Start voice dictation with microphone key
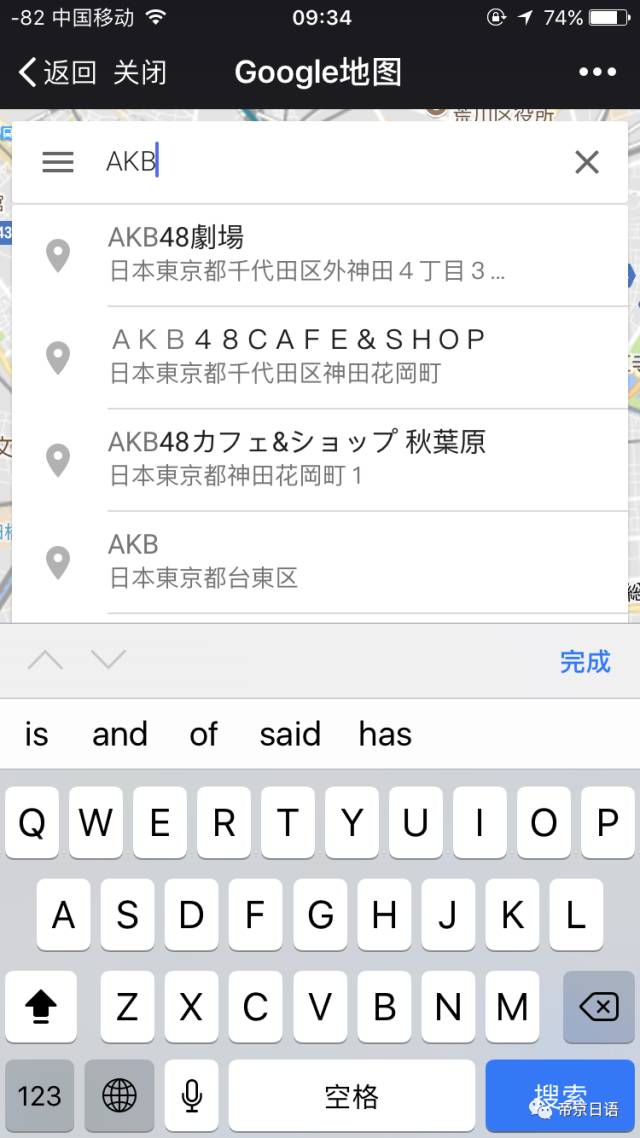The height and width of the screenshot is (1138, 640). tap(191, 1096)
